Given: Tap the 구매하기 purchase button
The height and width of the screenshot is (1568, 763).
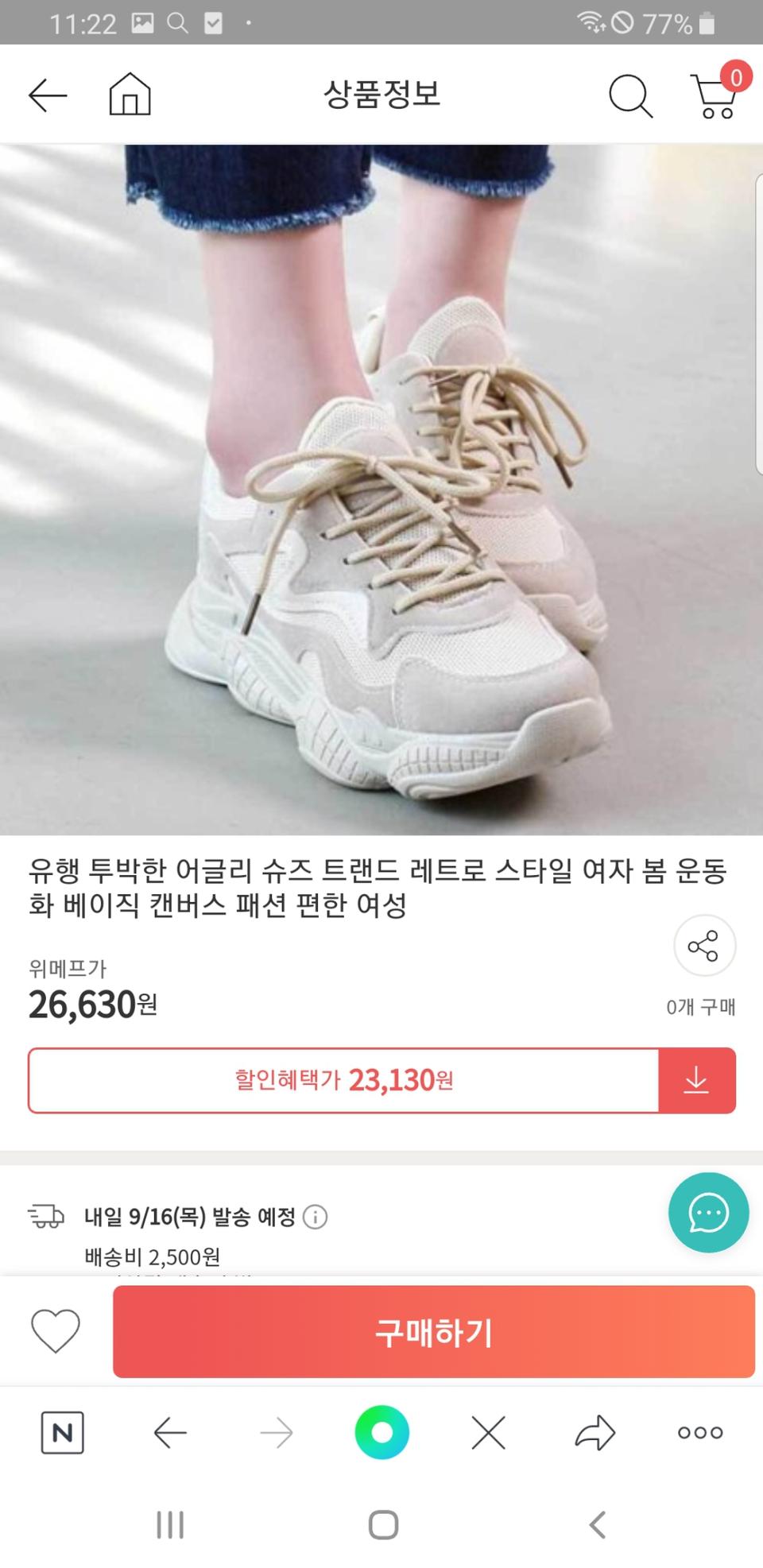Looking at the screenshot, I should pyautogui.click(x=434, y=1333).
